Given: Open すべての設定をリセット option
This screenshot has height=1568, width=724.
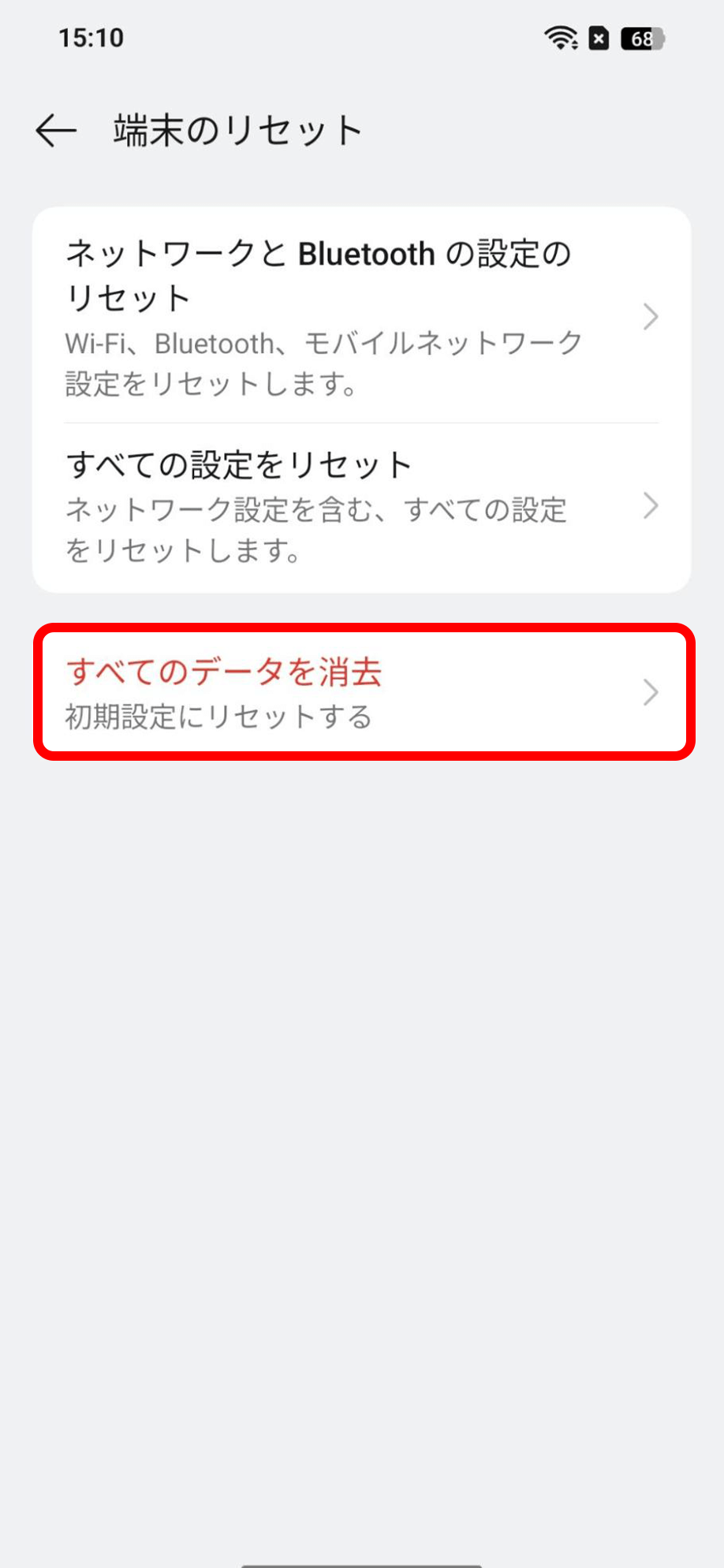Looking at the screenshot, I should coord(361,506).
